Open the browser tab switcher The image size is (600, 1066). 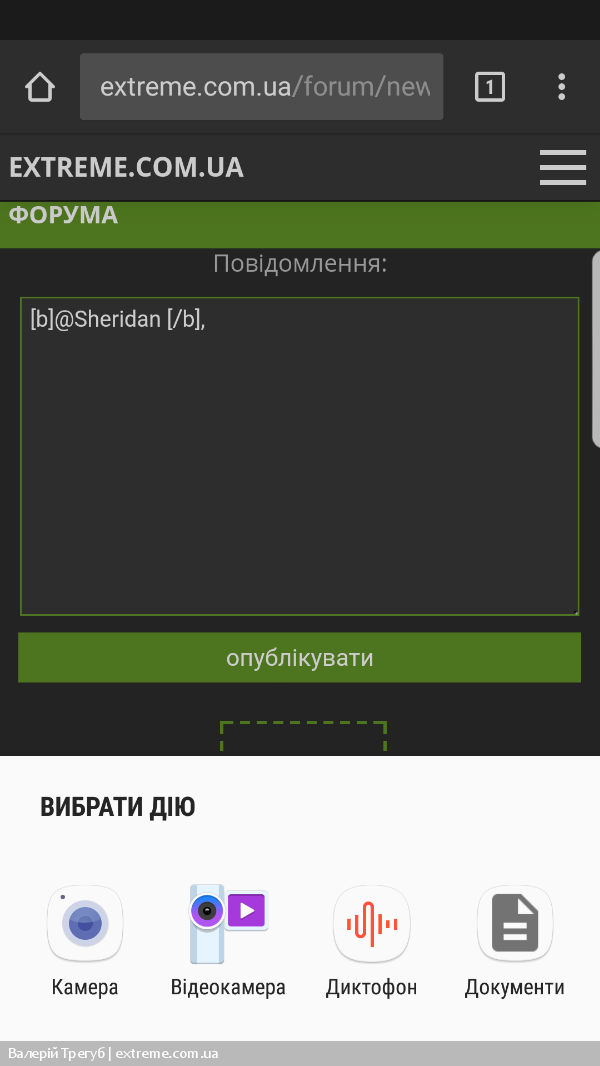click(x=489, y=87)
